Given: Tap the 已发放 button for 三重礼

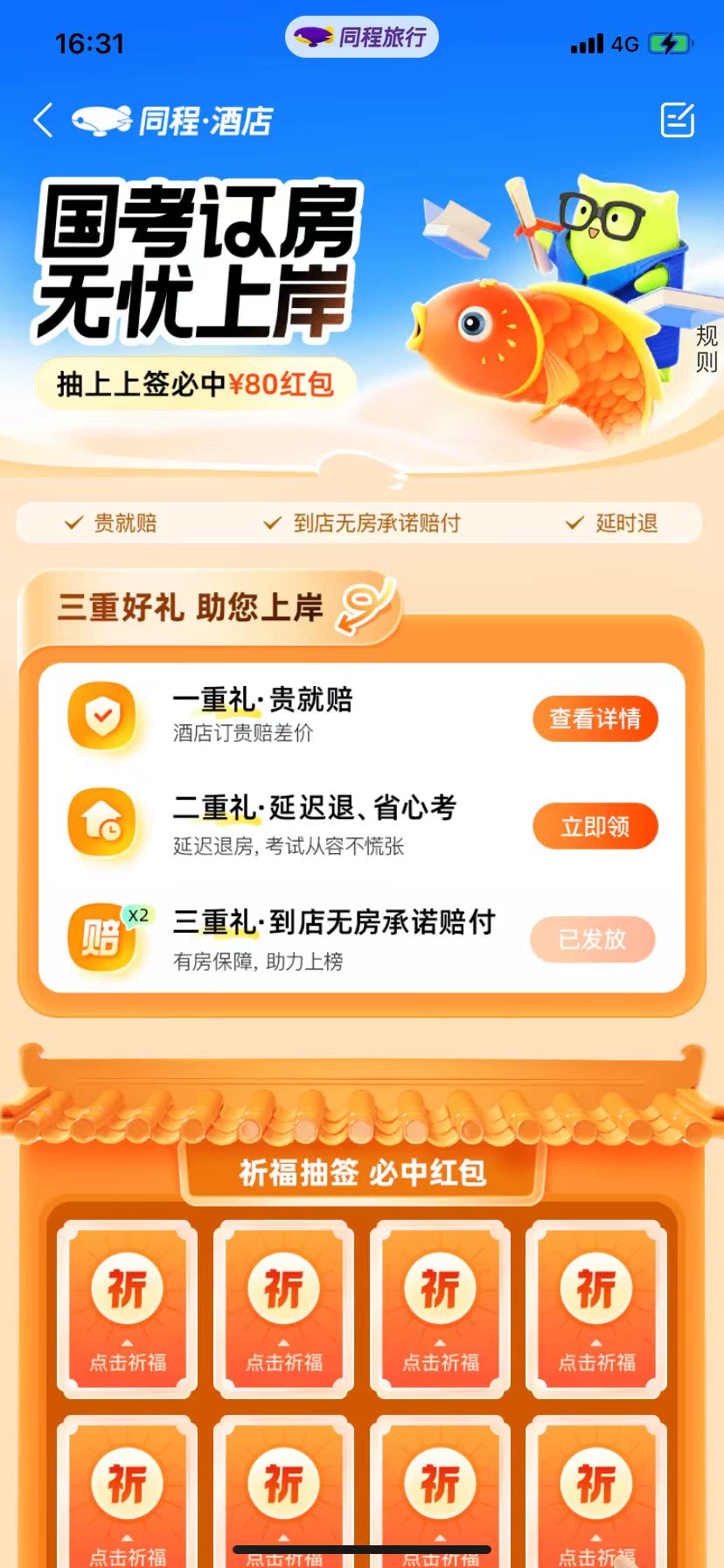Looking at the screenshot, I should pyautogui.click(x=592, y=939).
